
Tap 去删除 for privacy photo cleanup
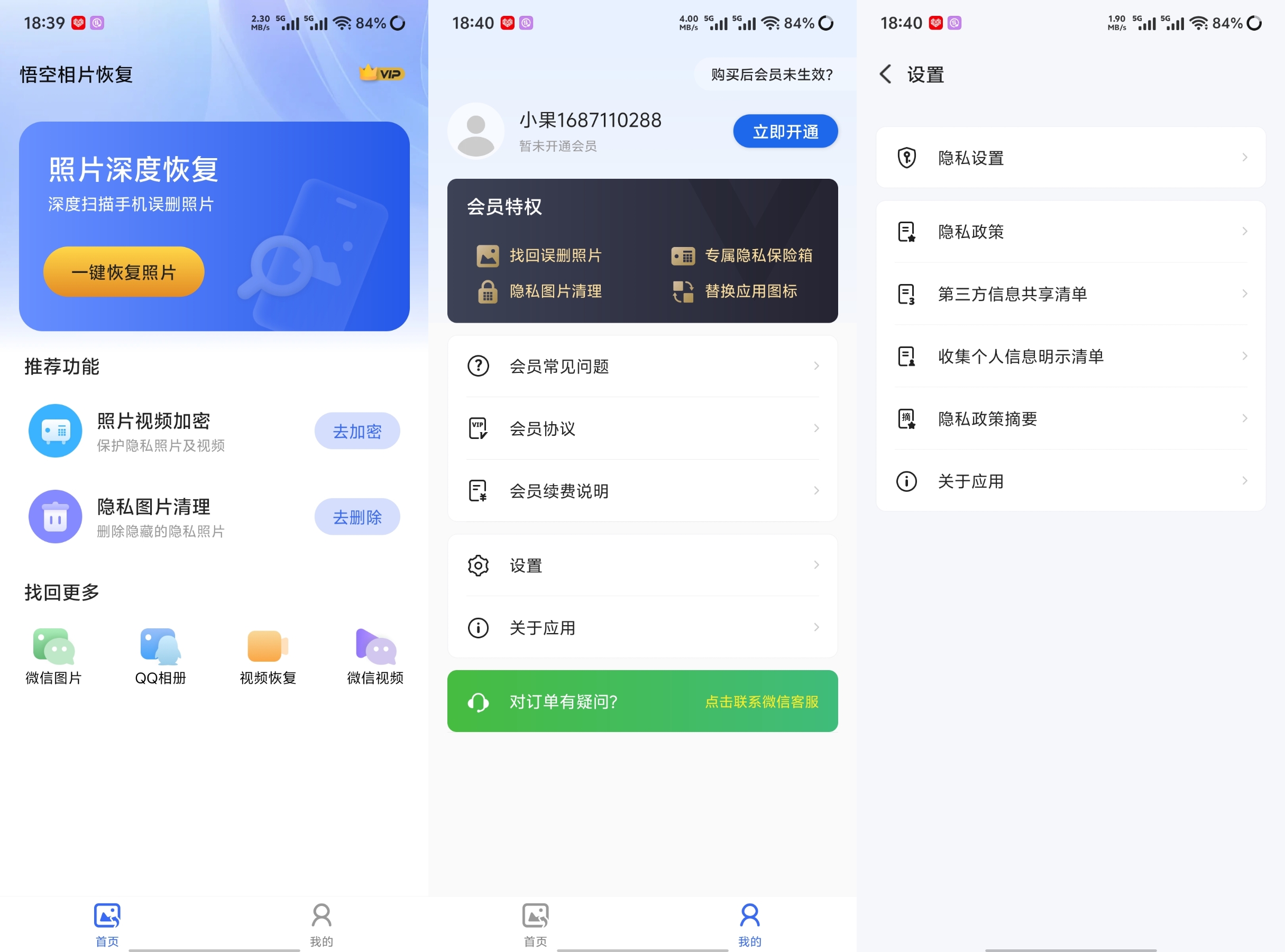tap(357, 517)
